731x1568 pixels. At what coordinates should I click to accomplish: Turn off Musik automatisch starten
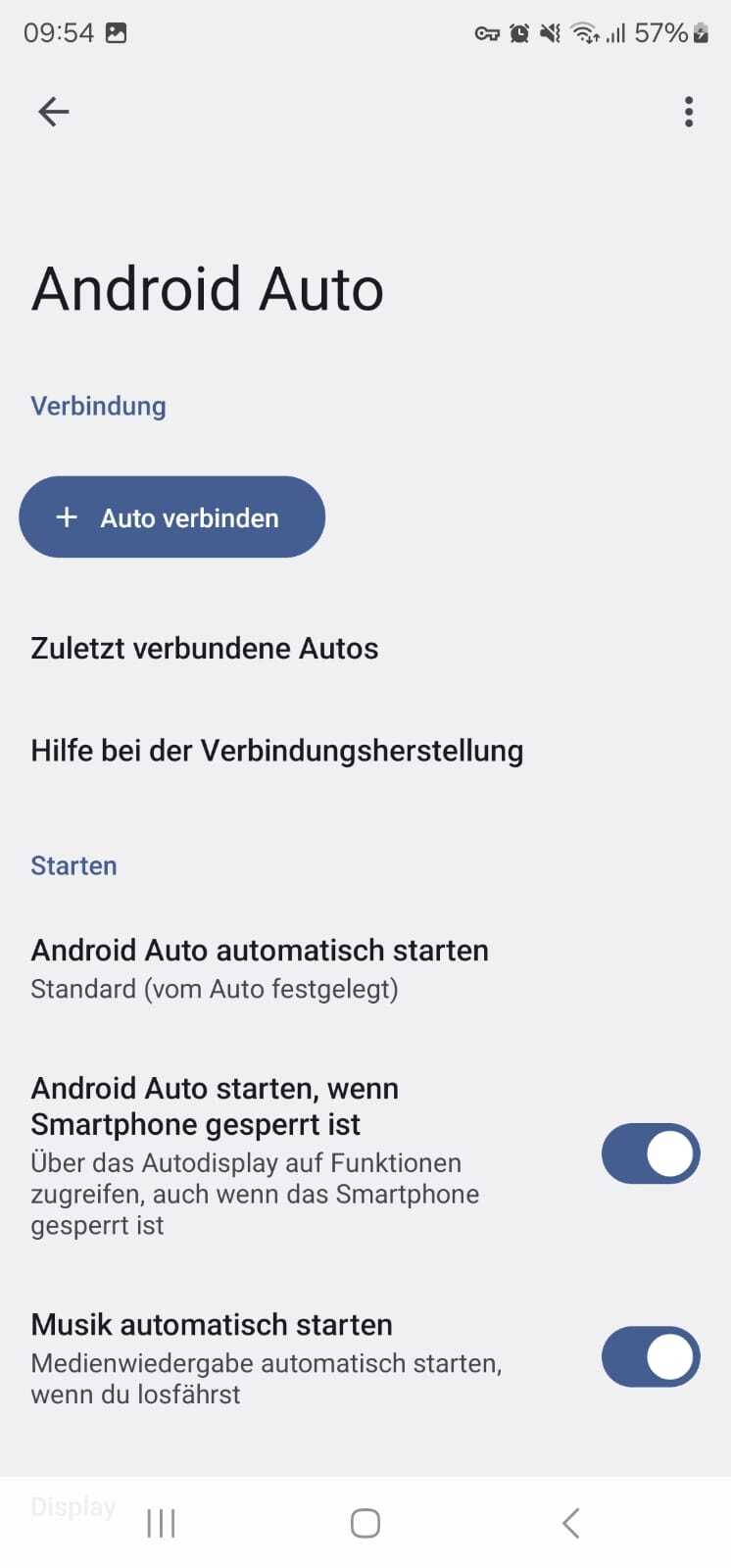click(x=651, y=1357)
